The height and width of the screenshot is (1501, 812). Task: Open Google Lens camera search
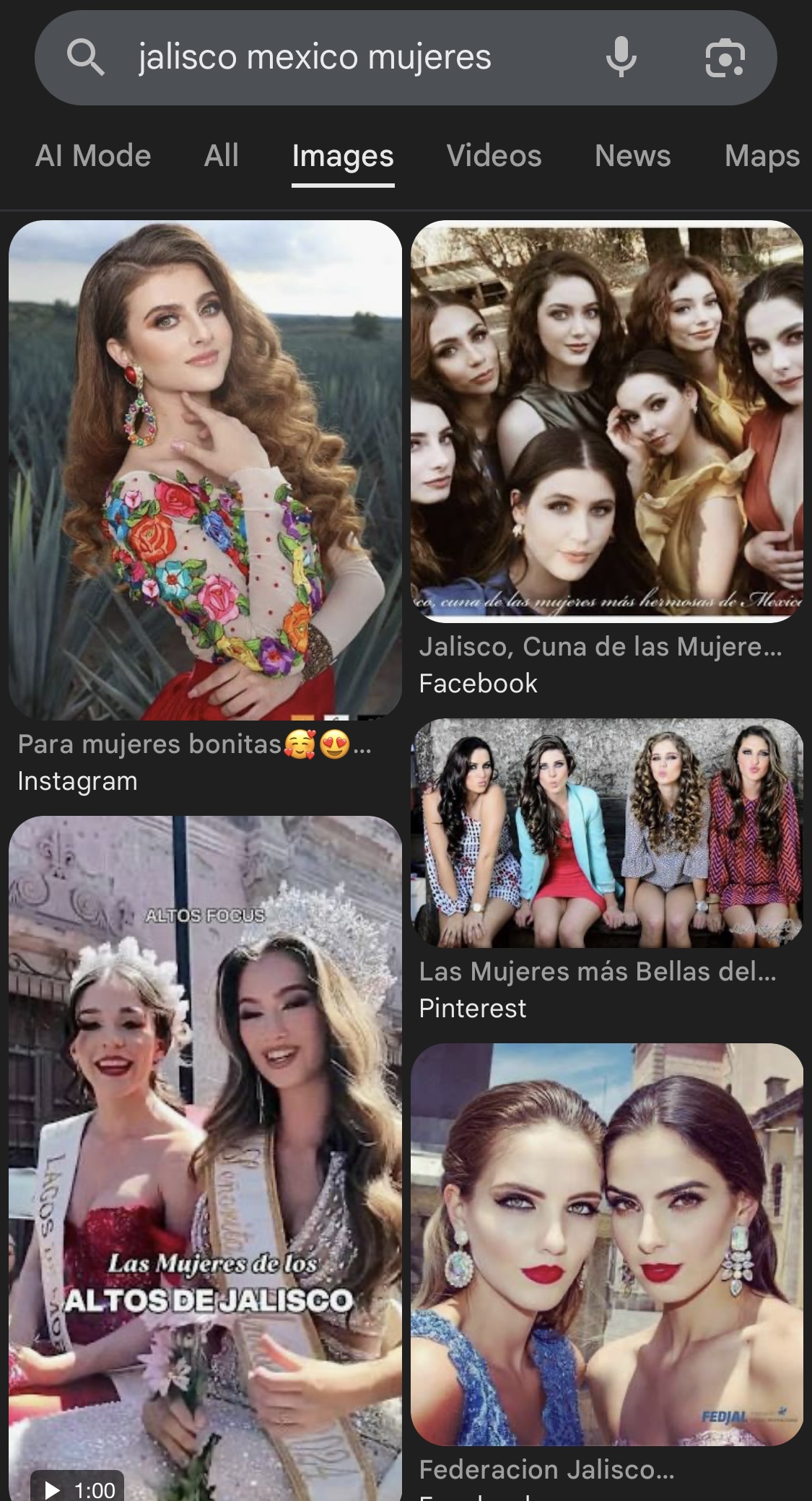[x=725, y=58]
